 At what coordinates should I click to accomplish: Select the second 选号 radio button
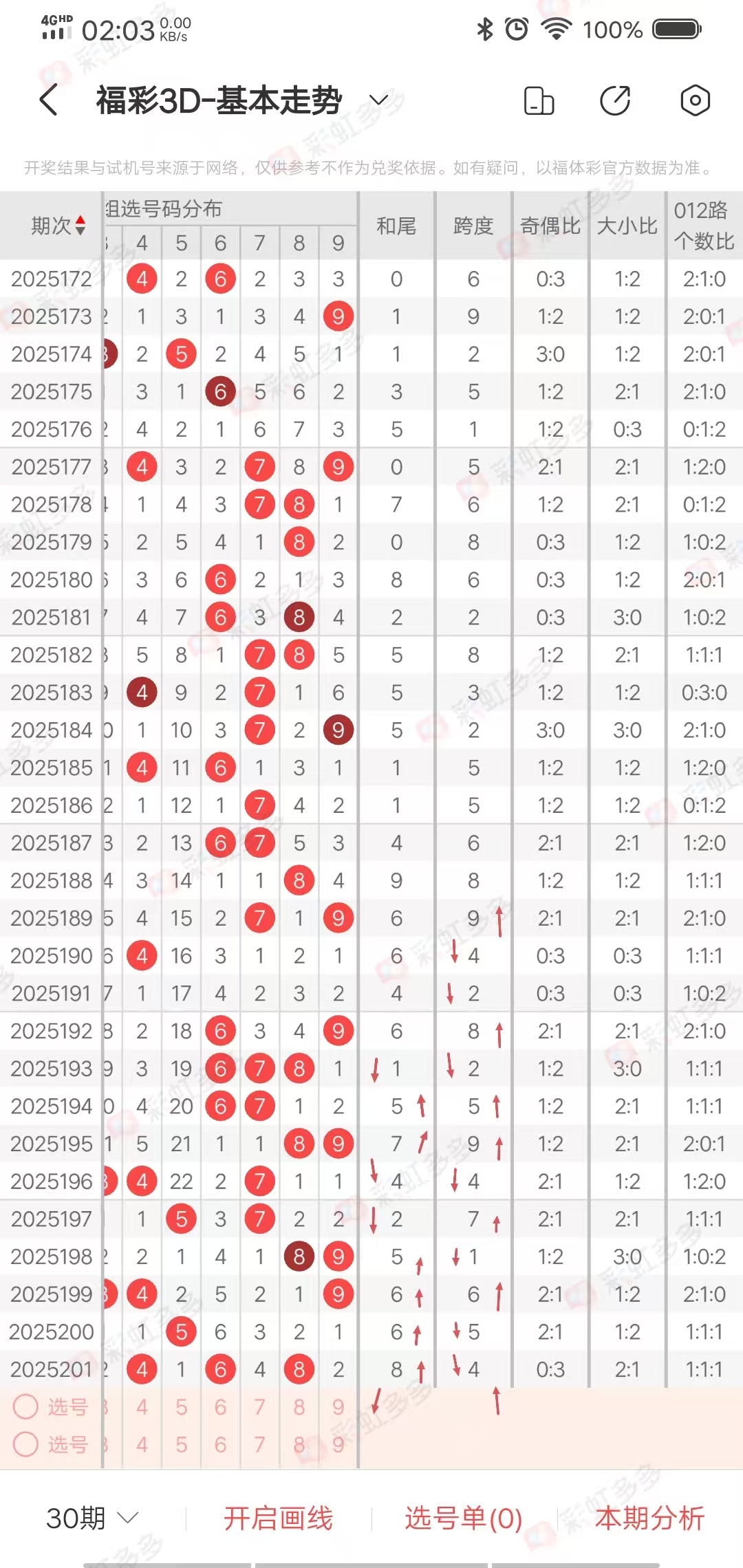26,1444
